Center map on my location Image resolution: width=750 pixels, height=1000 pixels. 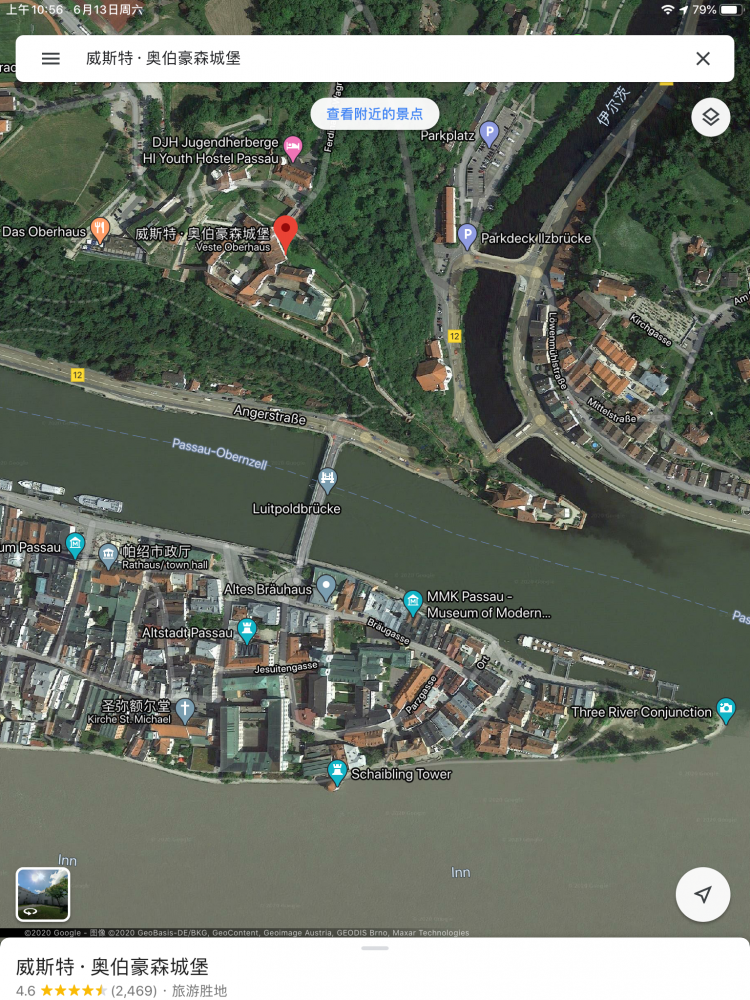pos(703,894)
